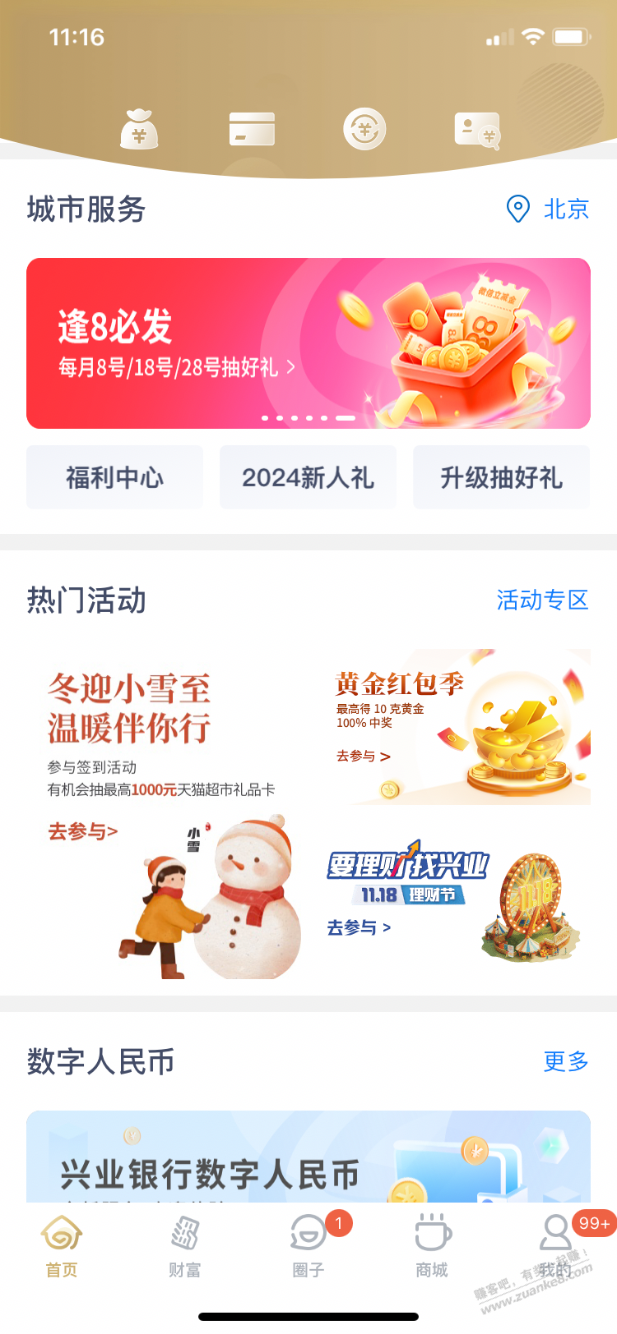Open the money bag icon shortcut
This screenshot has width=617, height=1334.
[139, 129]
